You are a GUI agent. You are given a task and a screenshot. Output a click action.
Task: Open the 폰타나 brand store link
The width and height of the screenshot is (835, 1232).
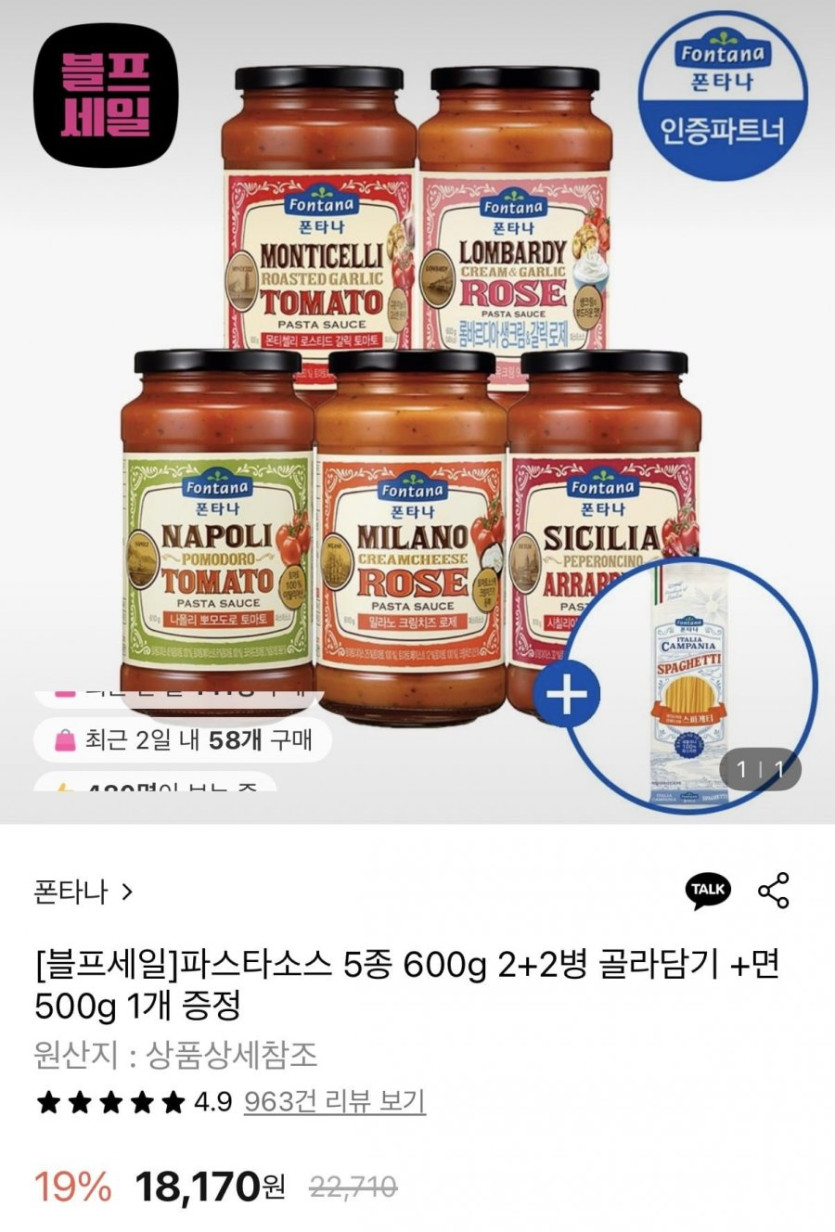(x=84, y=890)
